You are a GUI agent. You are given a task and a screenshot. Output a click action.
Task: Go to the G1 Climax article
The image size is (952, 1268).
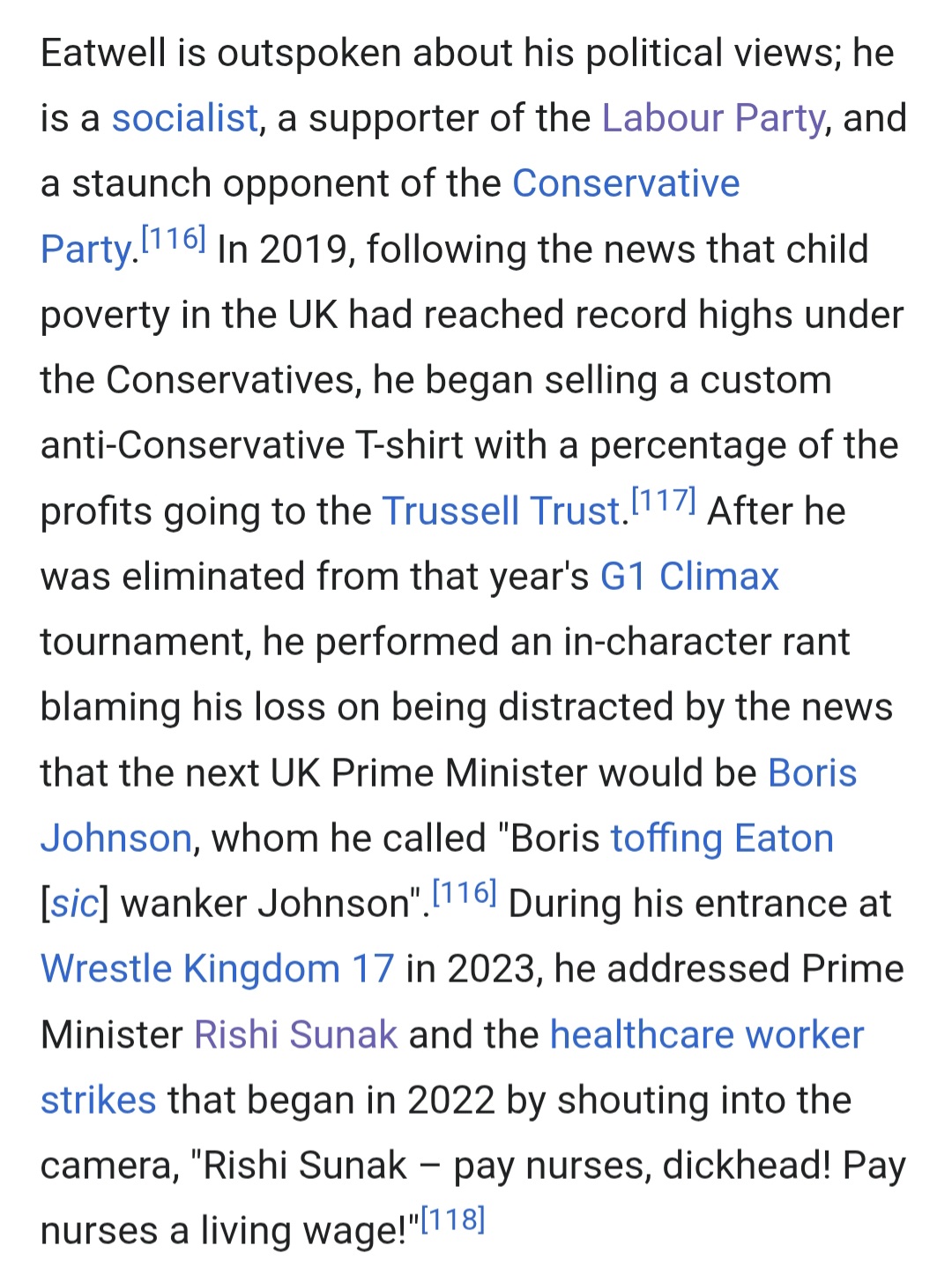pos(689,577)
